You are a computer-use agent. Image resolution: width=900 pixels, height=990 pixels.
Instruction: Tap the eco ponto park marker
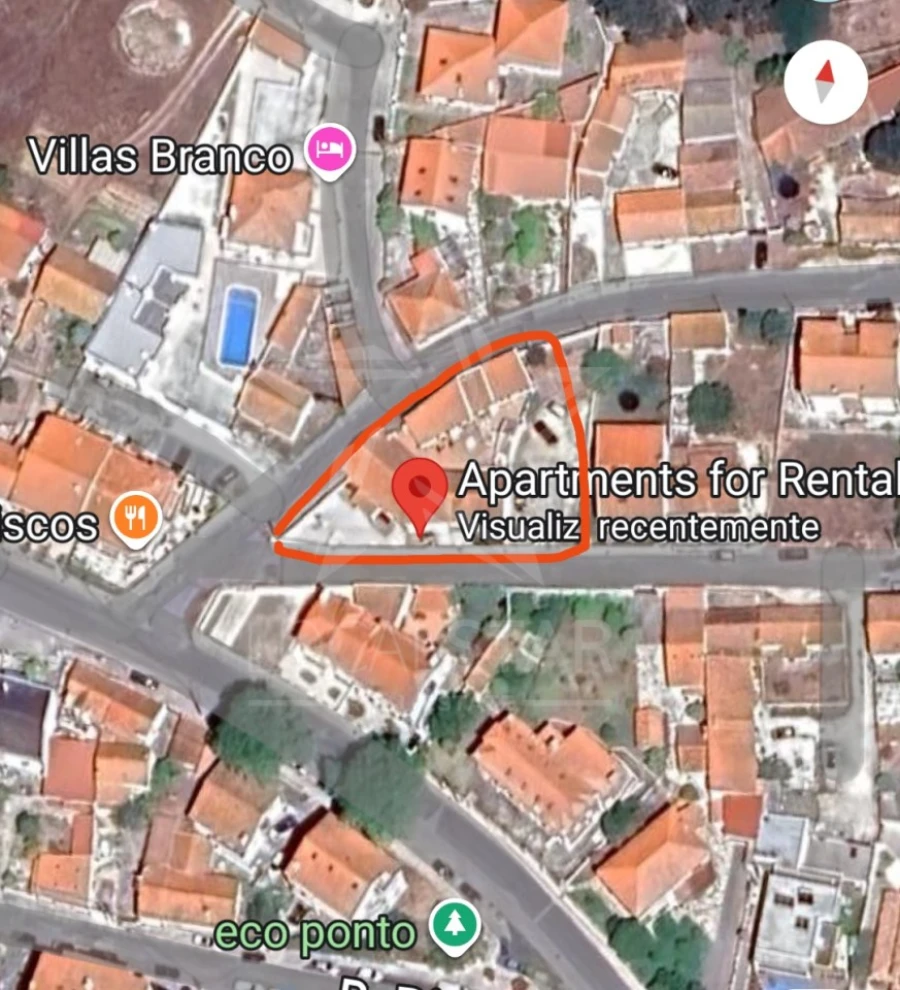455,927
